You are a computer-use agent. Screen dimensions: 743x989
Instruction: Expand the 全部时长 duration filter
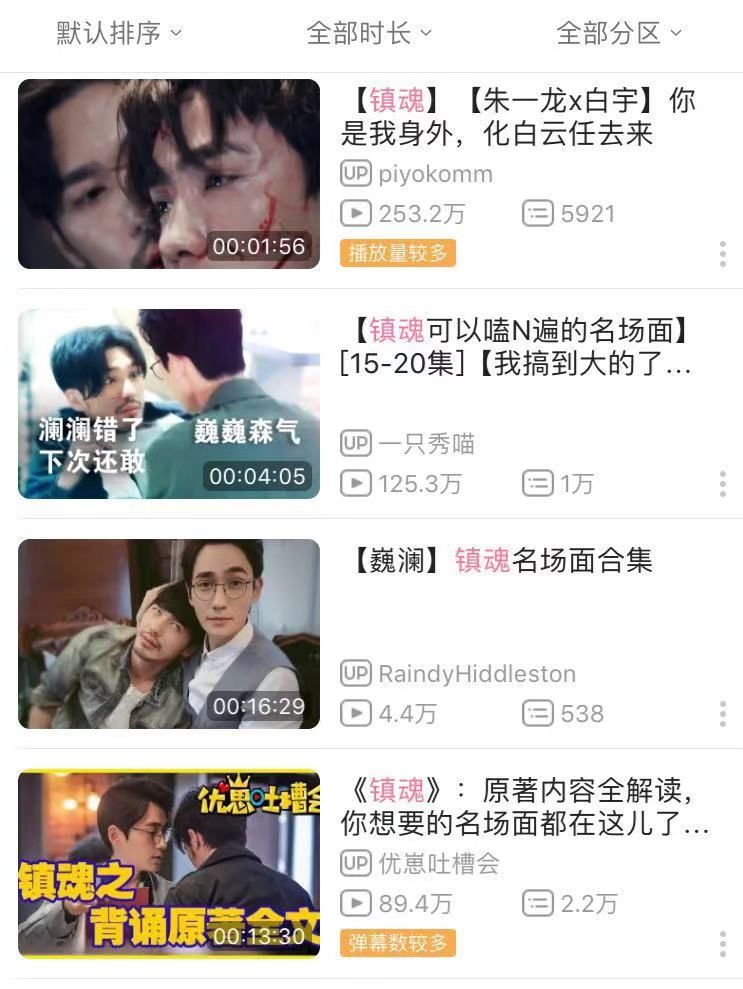click(x=369, y=34)
